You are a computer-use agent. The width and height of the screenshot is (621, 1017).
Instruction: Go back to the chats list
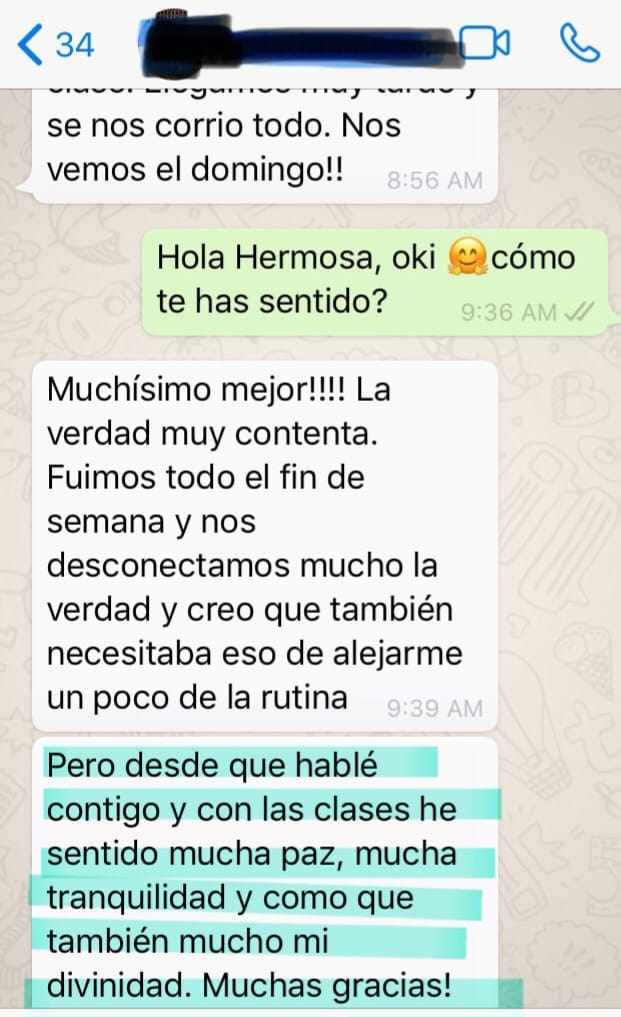pyautogui.click(x=55, y=44)
